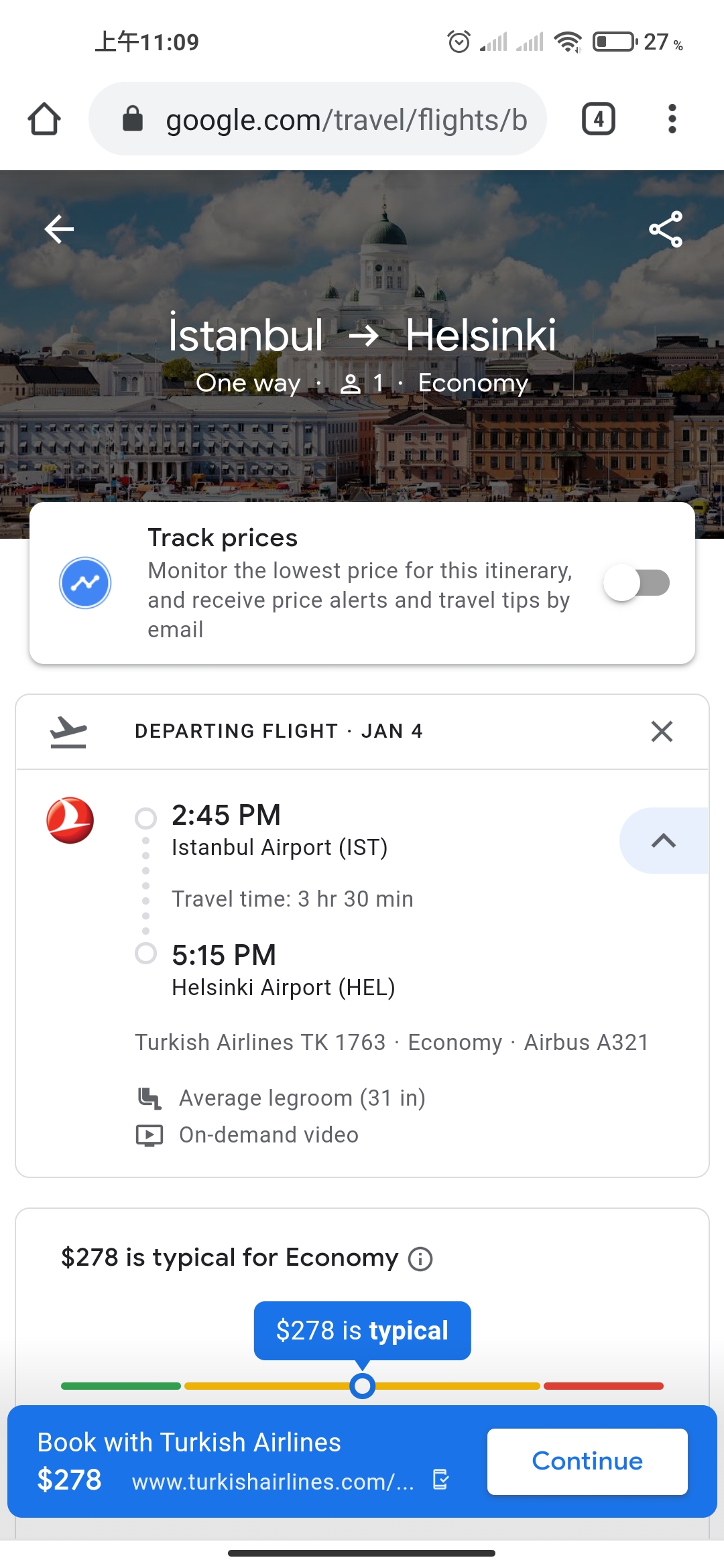Remove the departing flight on Jan 4
The image size is (724, 1568).
point(662,731)
